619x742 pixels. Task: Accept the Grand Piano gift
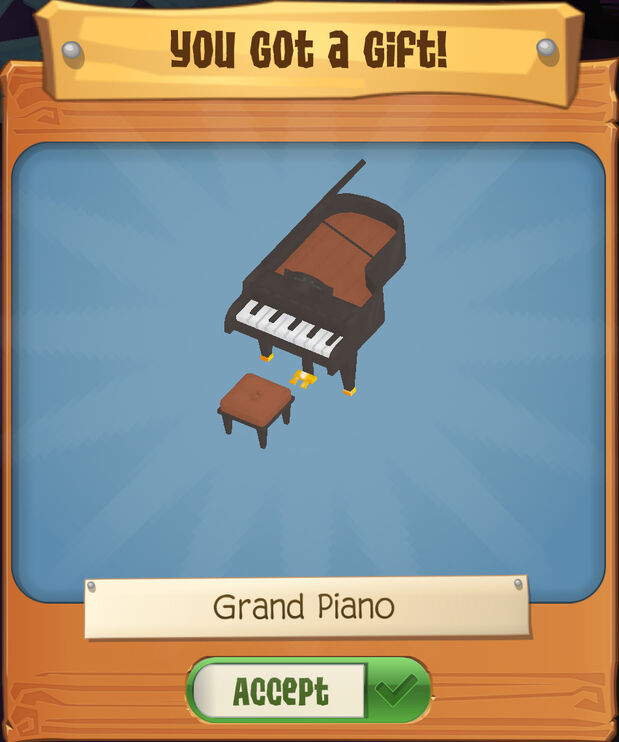click(308, 690)
